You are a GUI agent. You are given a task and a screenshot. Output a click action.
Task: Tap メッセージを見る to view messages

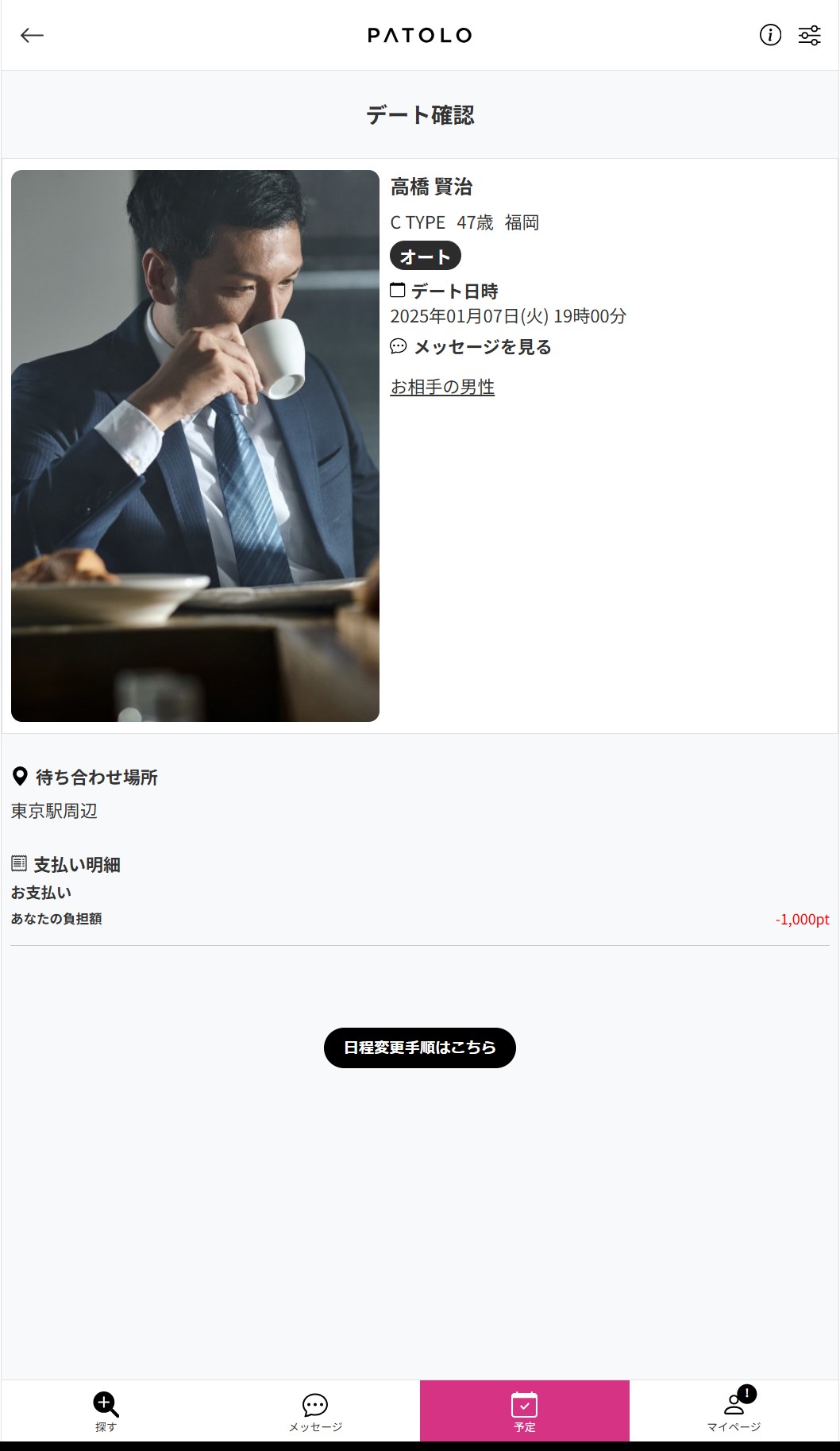click(x=472, y=347)
